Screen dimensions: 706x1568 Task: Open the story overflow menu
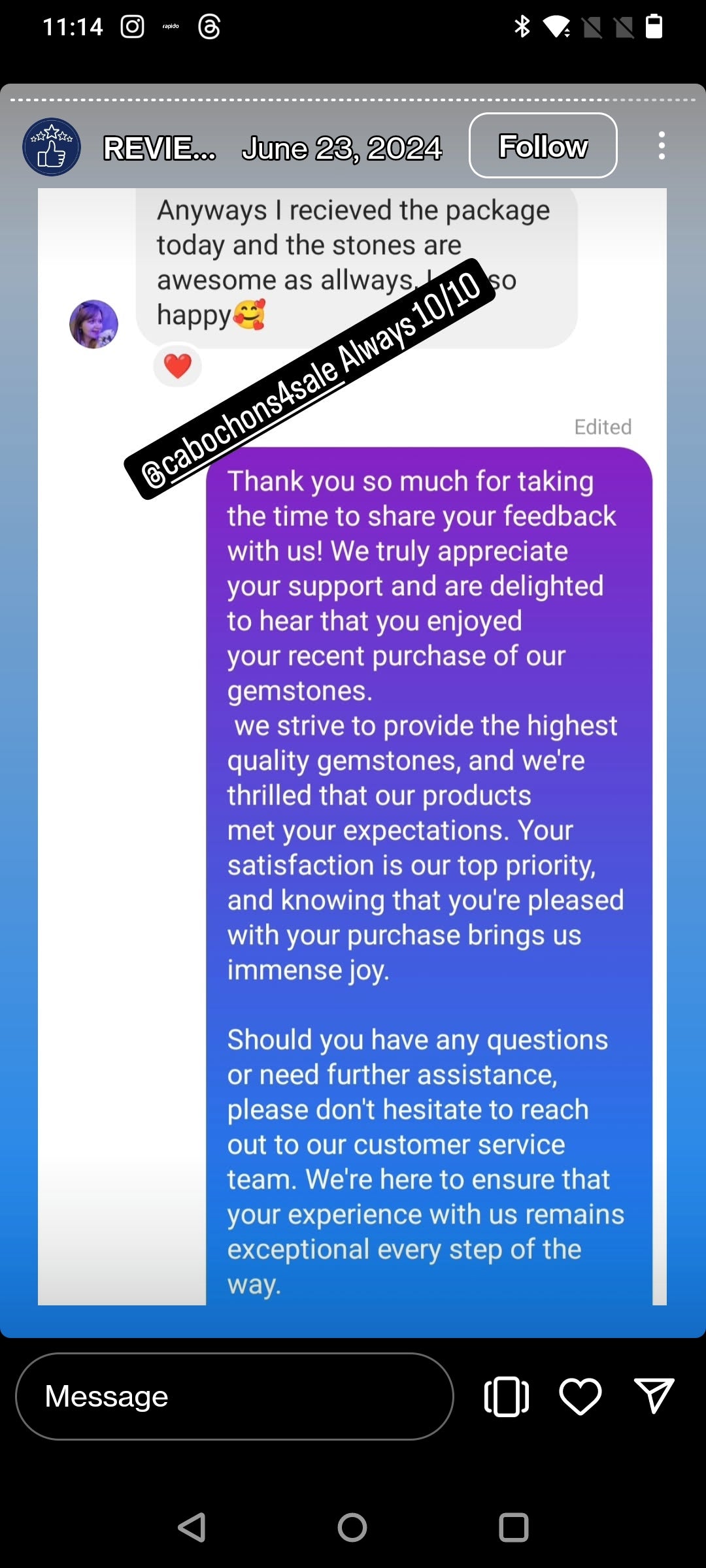click(662, 146)
